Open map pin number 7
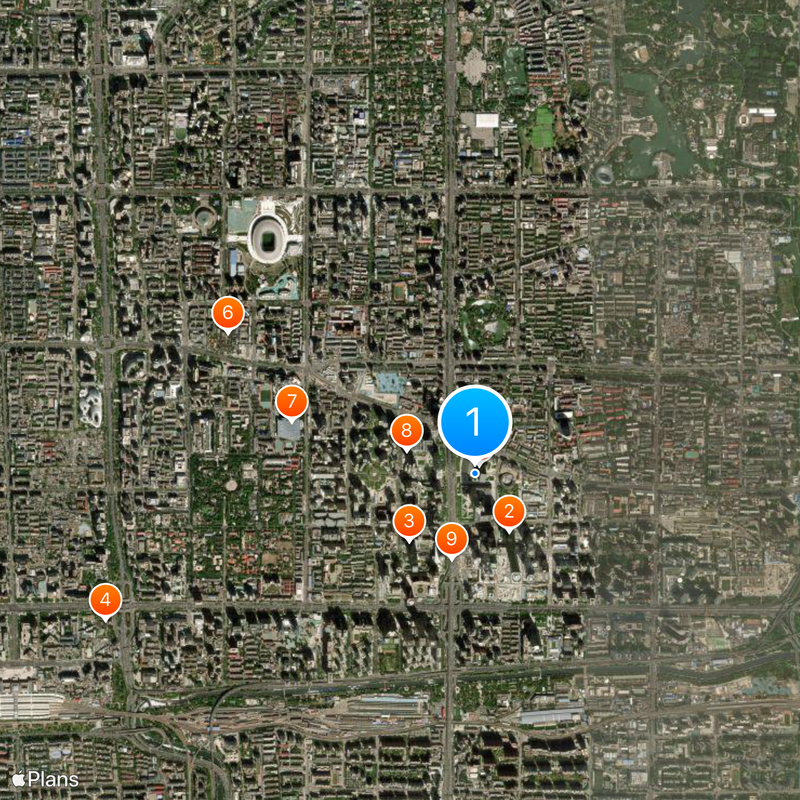This screenshot has height=800, width=800. click(291, 403)
